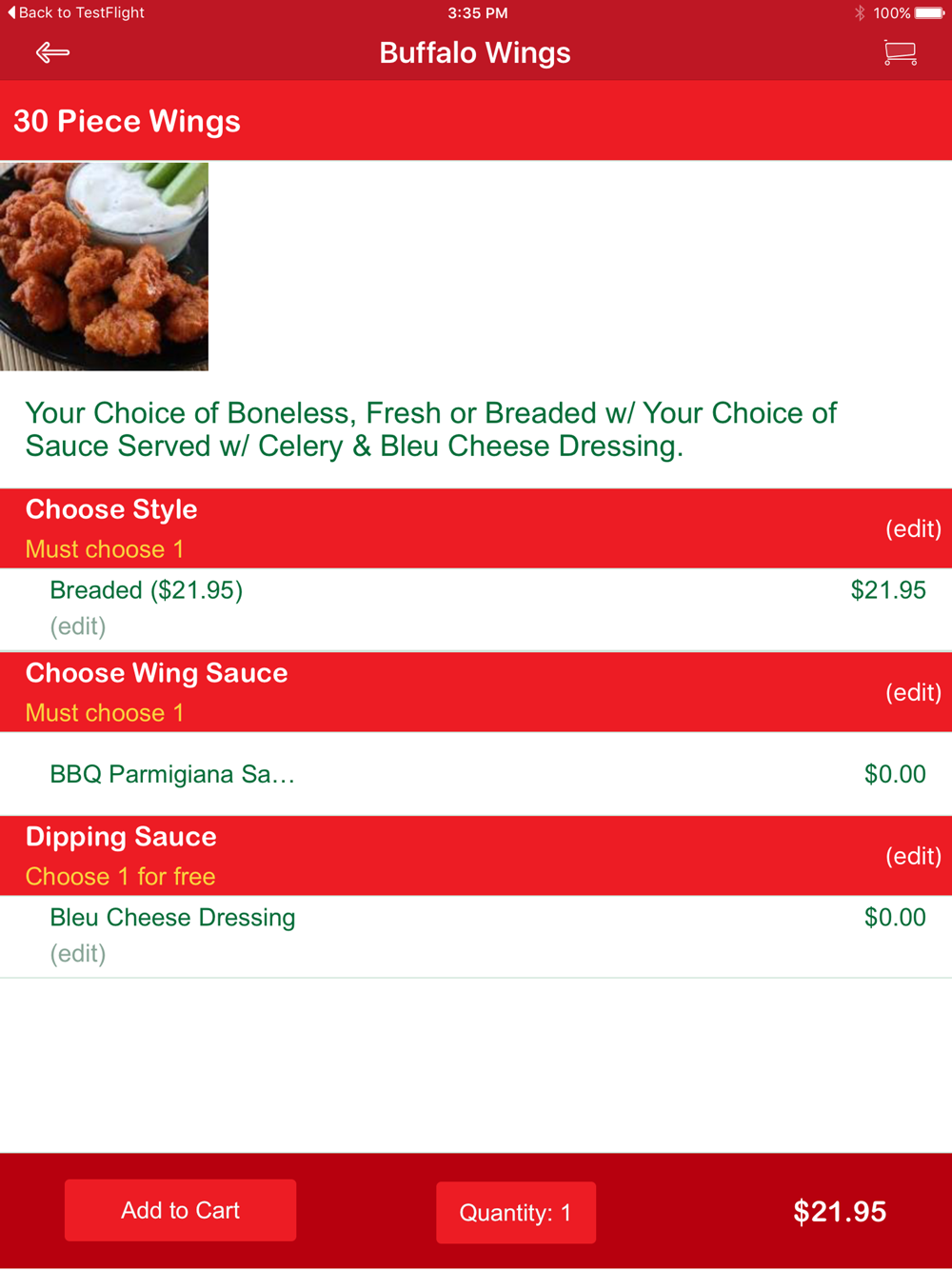Edit the Bleu Cheese Dressing selection
This screenshot has width=952, height=1270.
tap(78, 954)
